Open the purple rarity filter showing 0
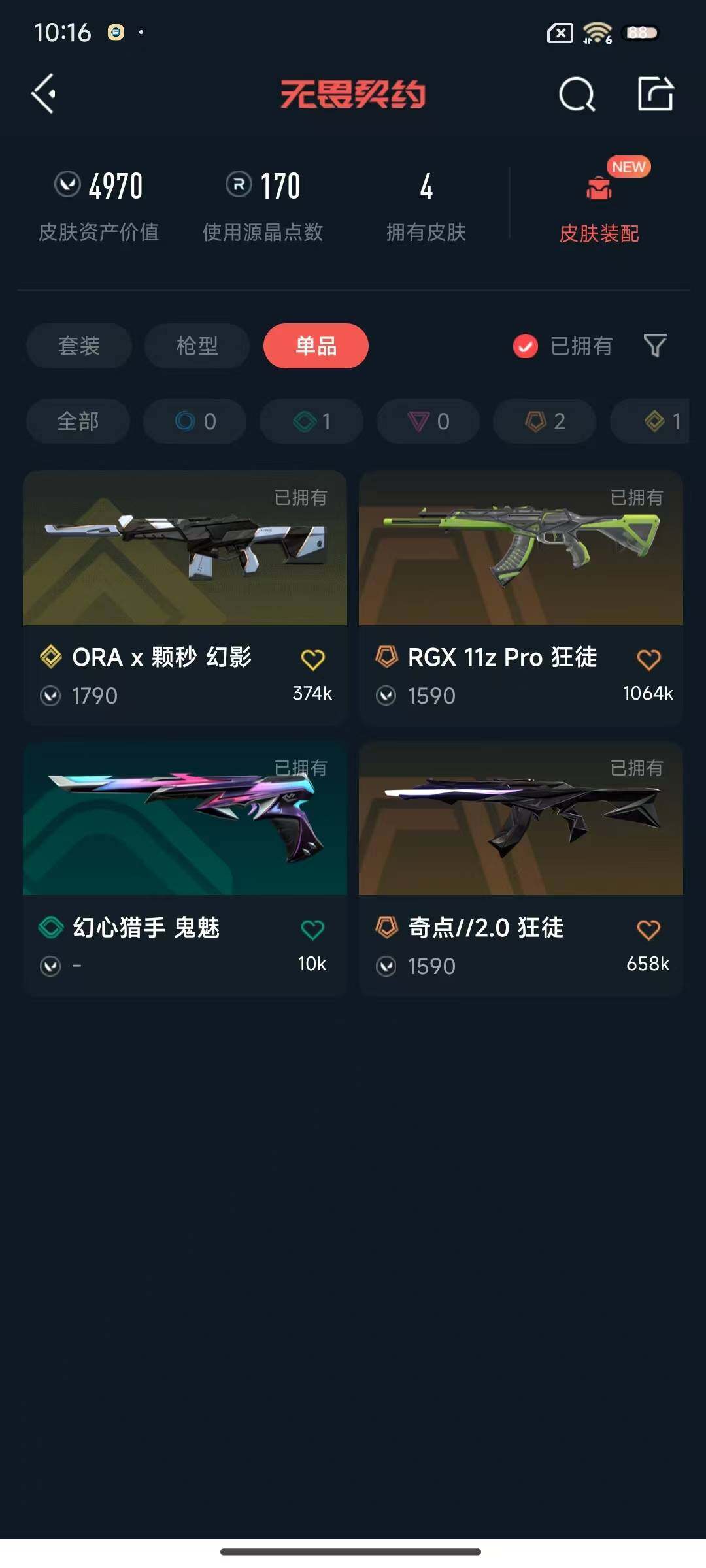 (428, 421)
